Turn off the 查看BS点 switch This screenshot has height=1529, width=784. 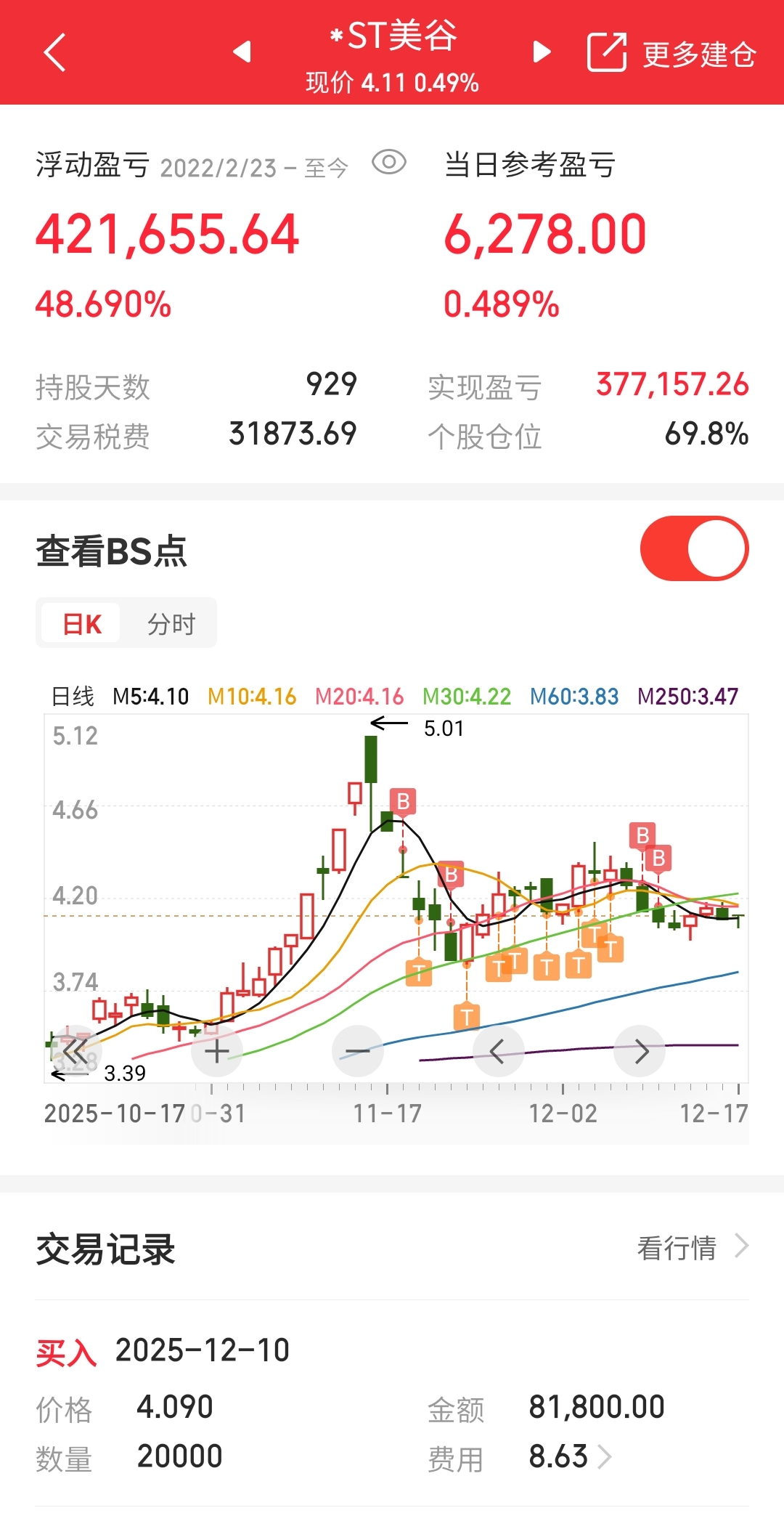[694, 548]
